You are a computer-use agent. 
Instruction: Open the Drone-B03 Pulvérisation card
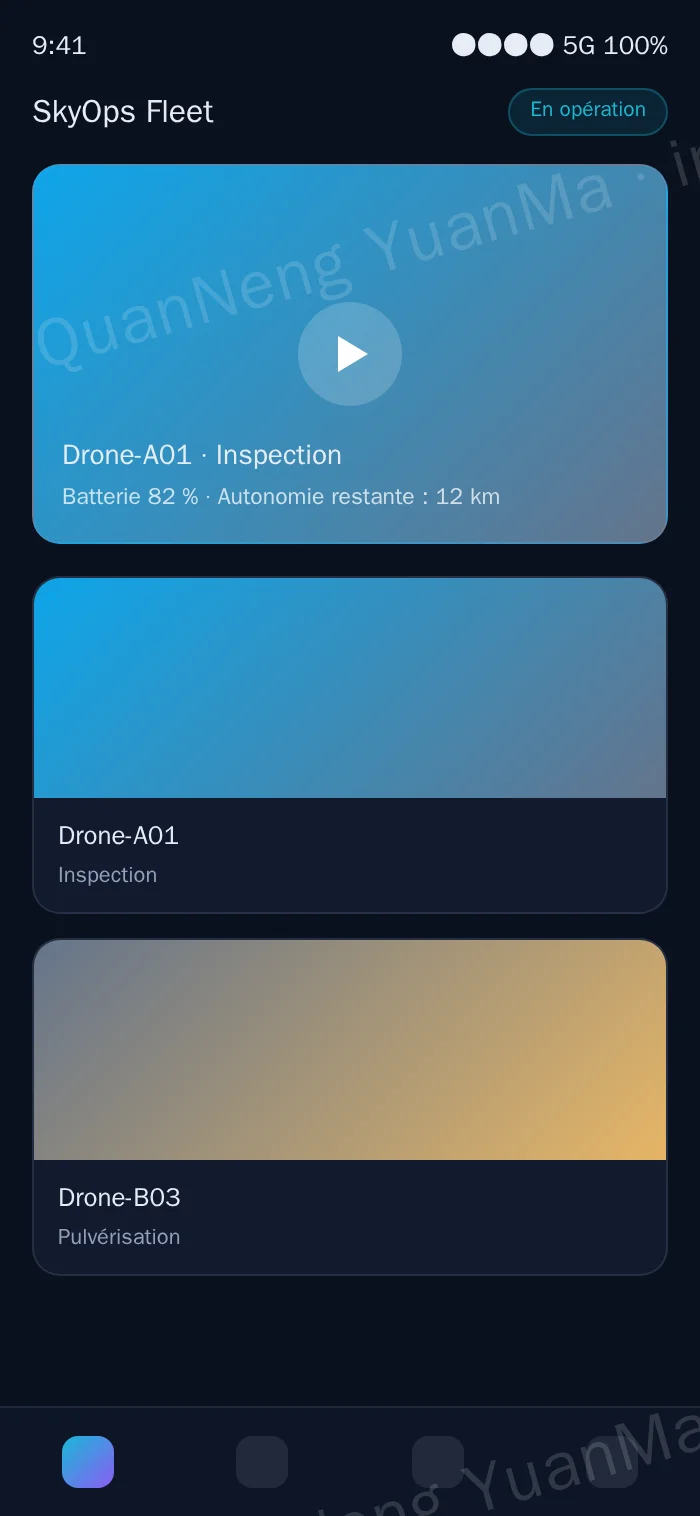coord(350,1107)
